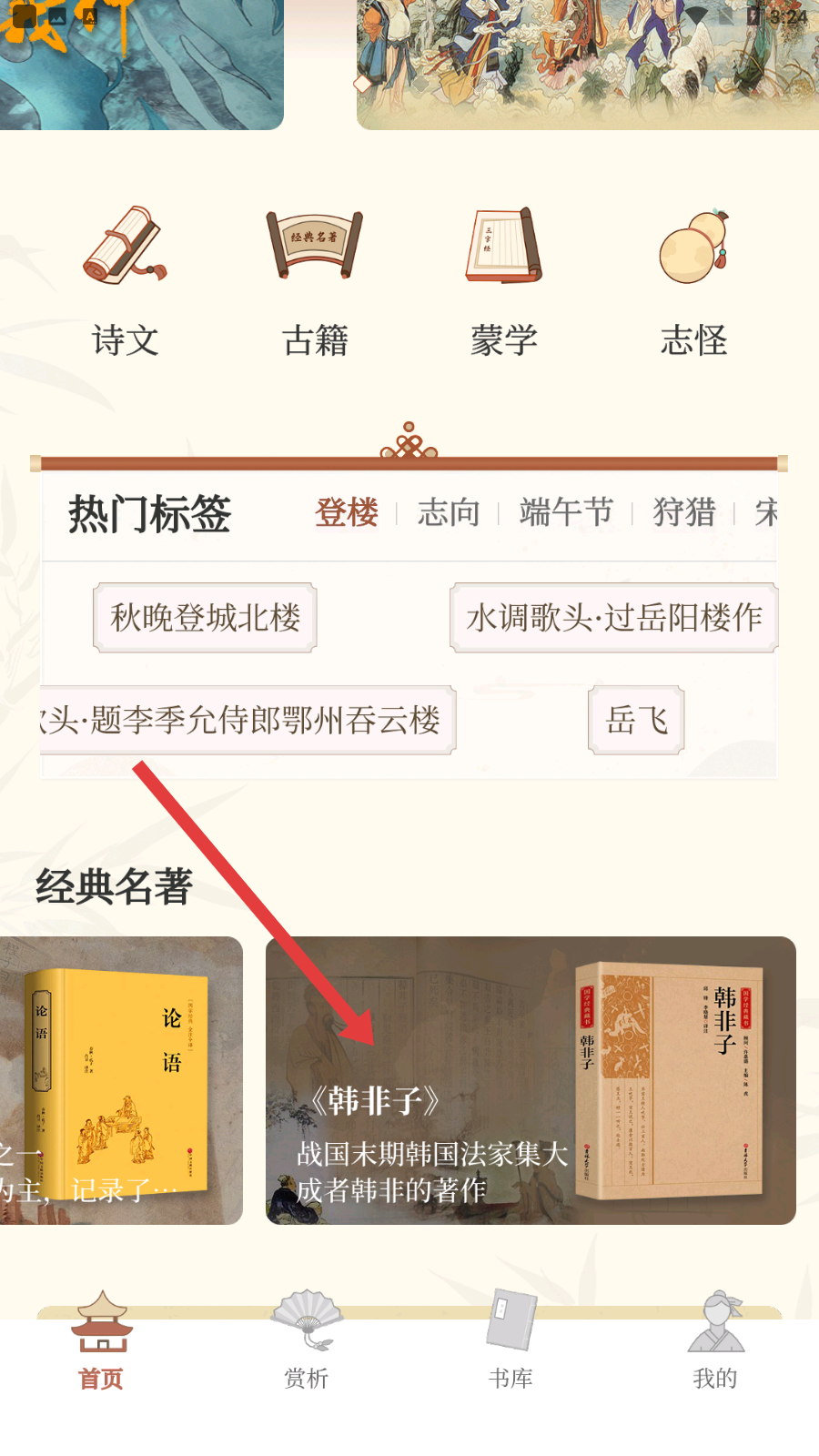
Task: Open the 论语 book card
Action: point(121,1080)
